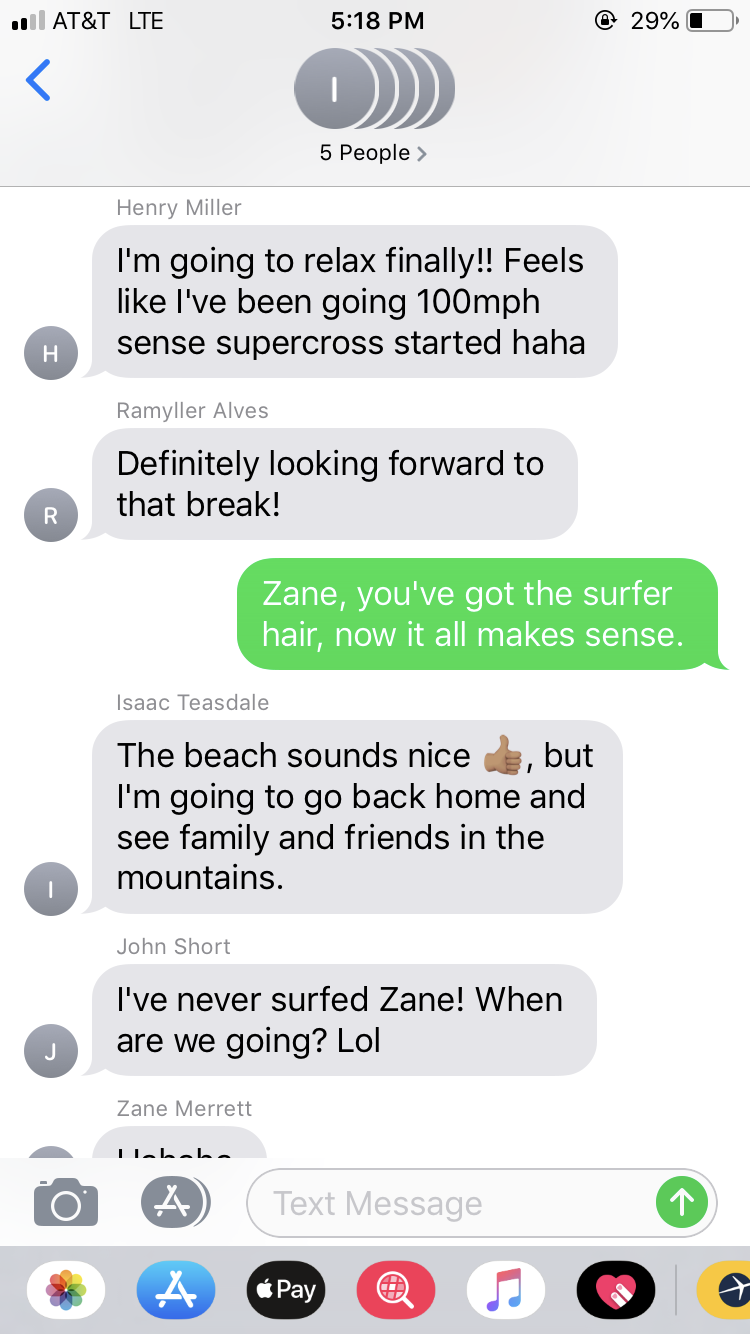Toggle the iMessage apps drawer button

pyautogui.click(x=174, y=1202)
